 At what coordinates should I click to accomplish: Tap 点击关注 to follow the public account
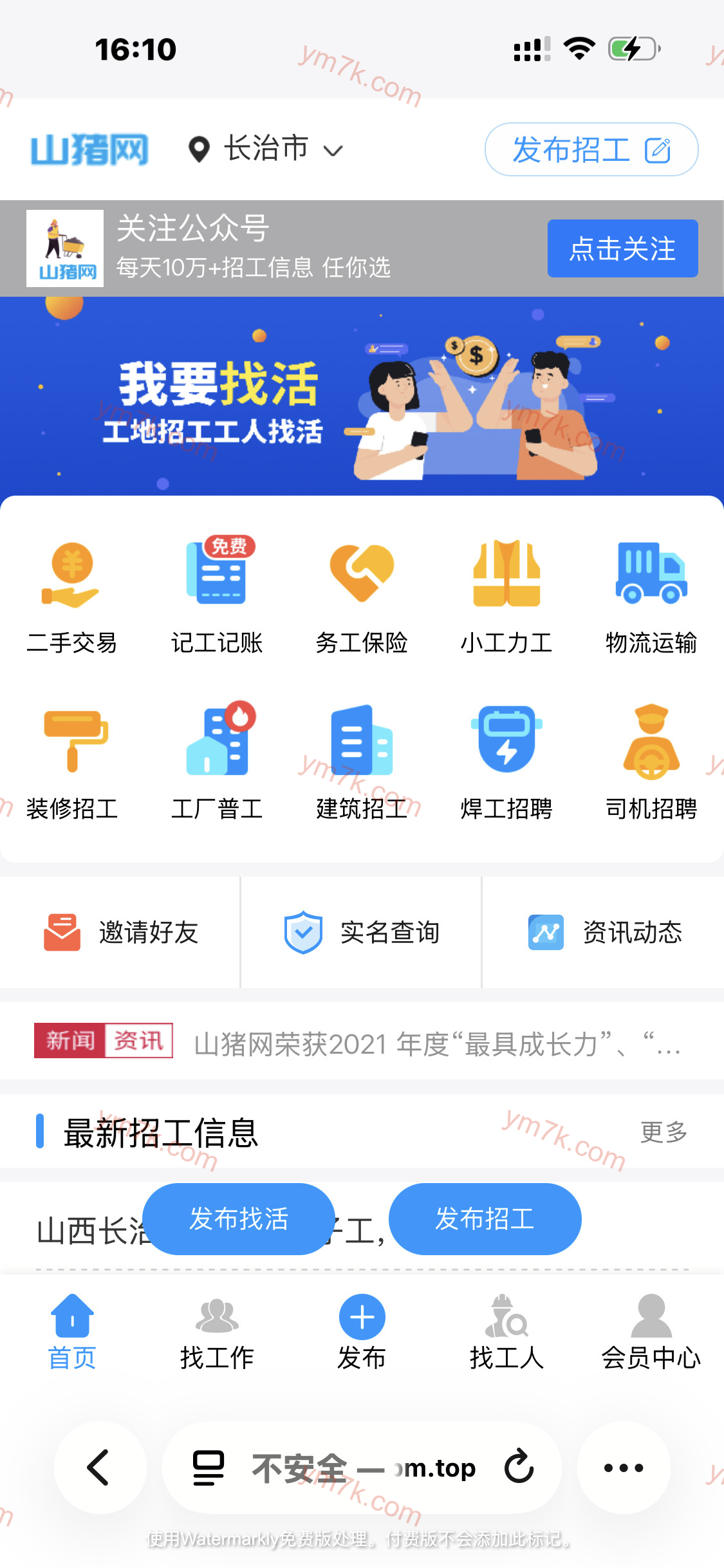622,248
